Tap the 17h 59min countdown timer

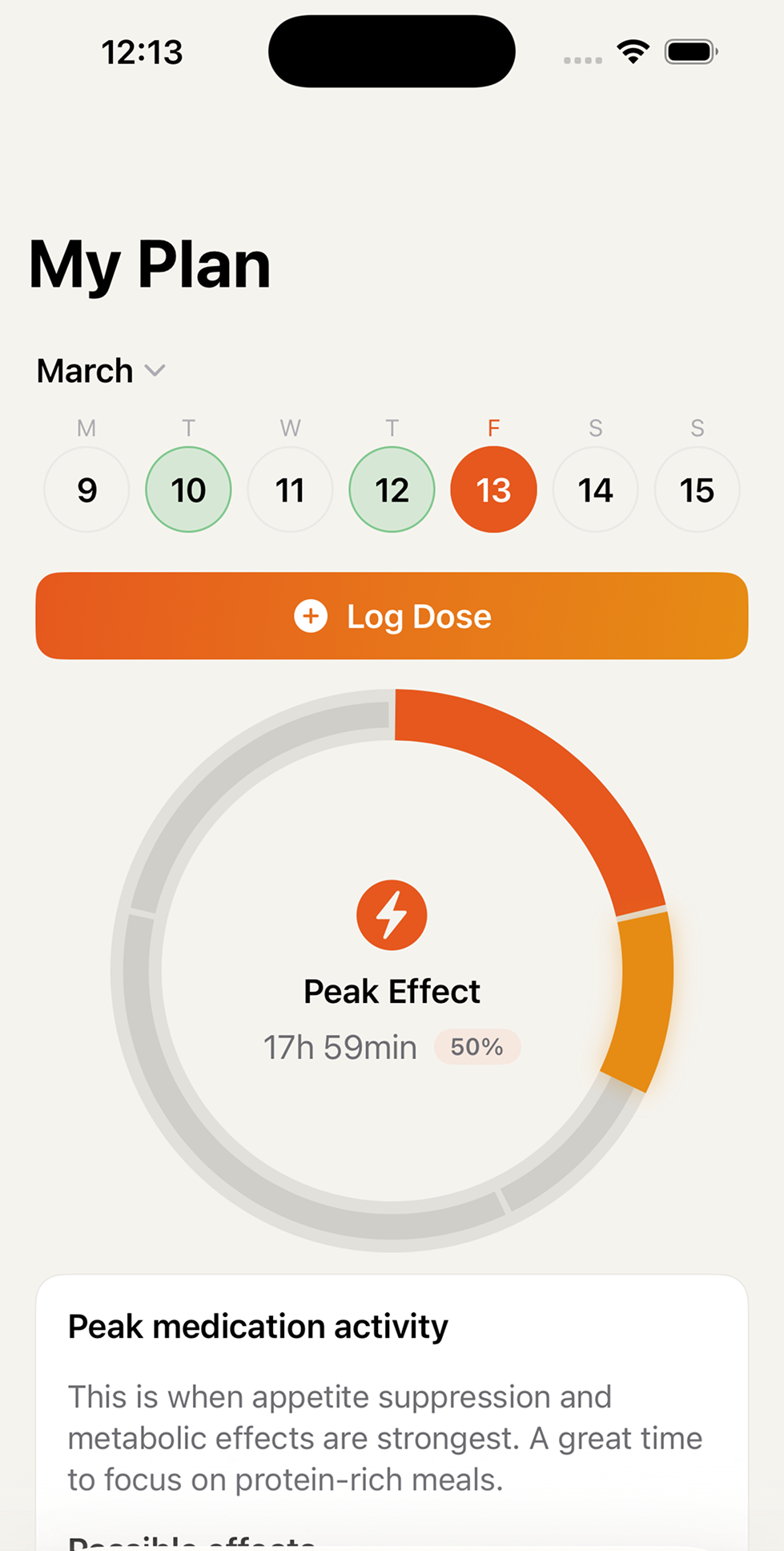[339, 1046]
